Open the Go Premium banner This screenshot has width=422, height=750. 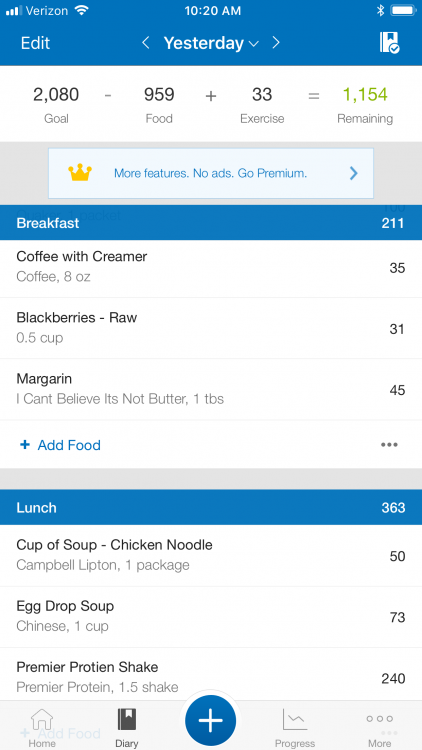pyautogui.click(x=211, y=173)
